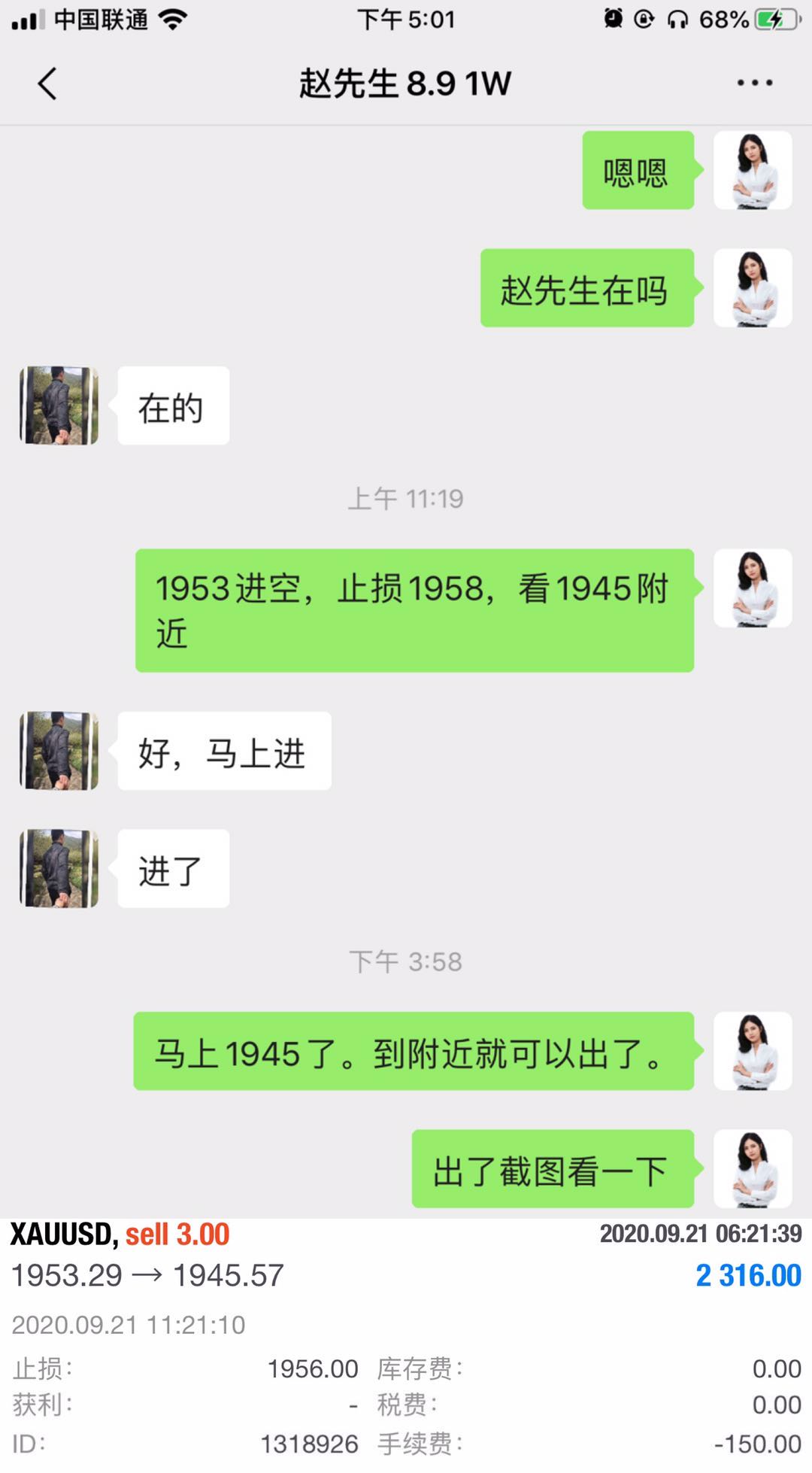812x1473 pixels.
Task: Tap avatar beside 出了截图看一下 message
Action: (x=752, y=1168)
